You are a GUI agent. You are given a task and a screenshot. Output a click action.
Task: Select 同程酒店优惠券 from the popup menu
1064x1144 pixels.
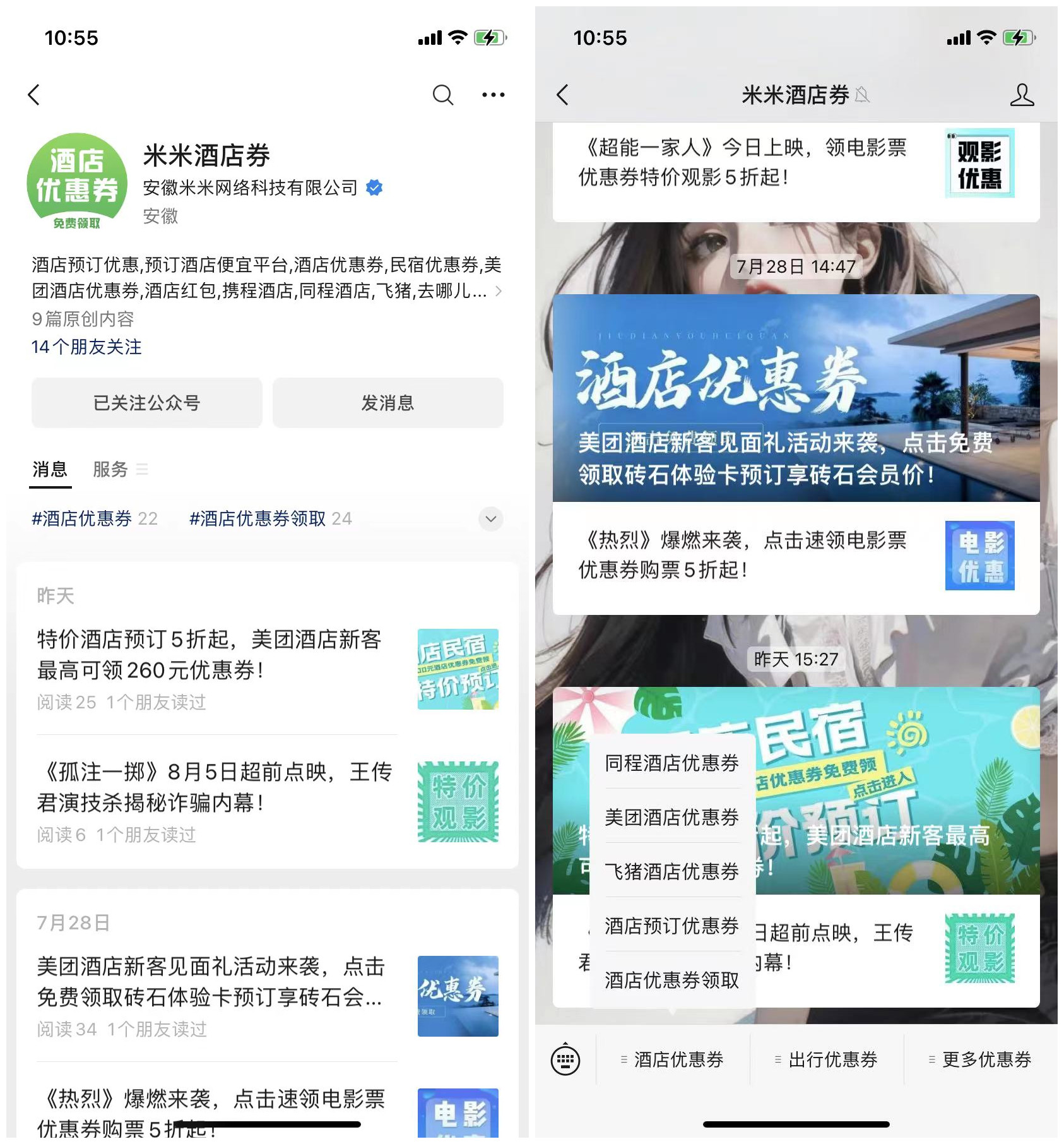[x=671, y=763]
